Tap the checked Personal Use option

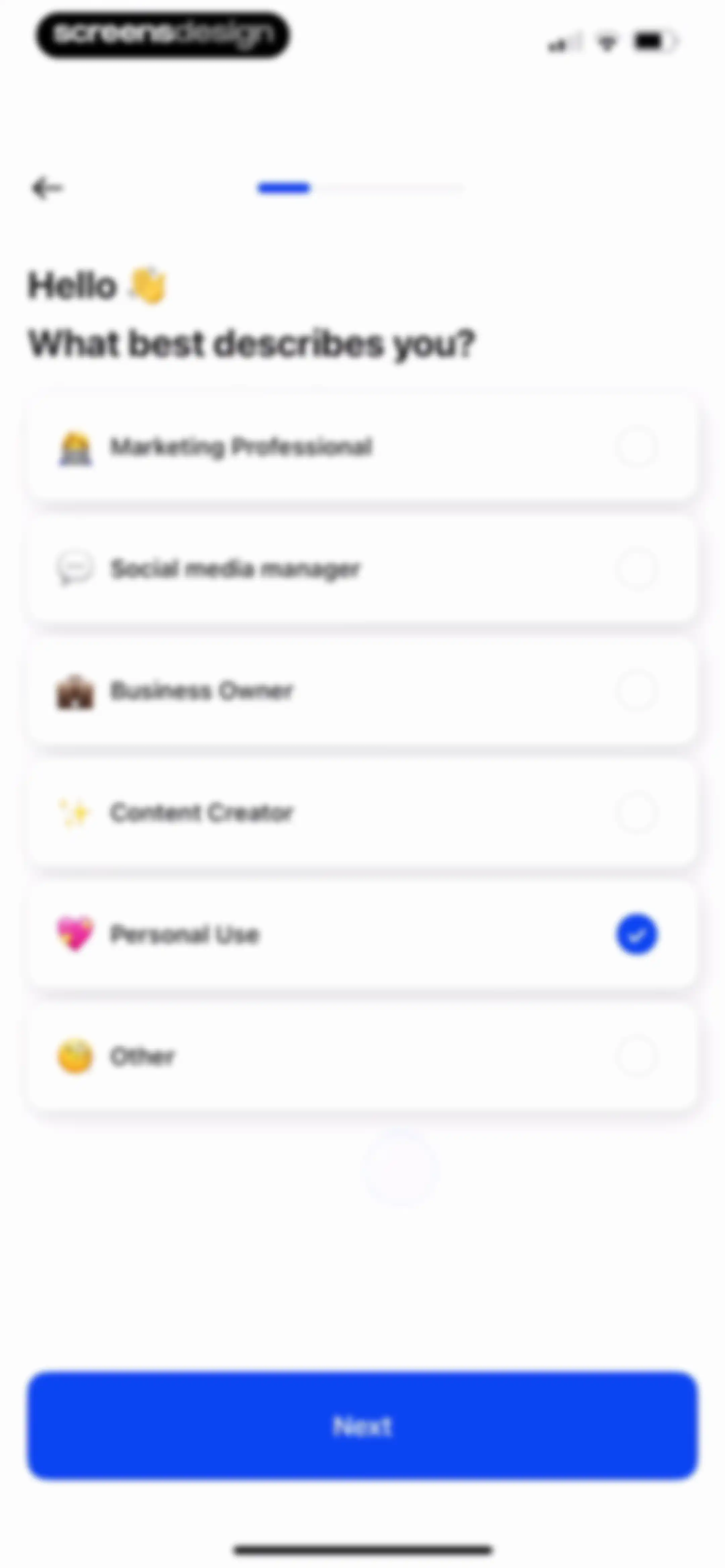pyautogui.click(x=362, y=934)
